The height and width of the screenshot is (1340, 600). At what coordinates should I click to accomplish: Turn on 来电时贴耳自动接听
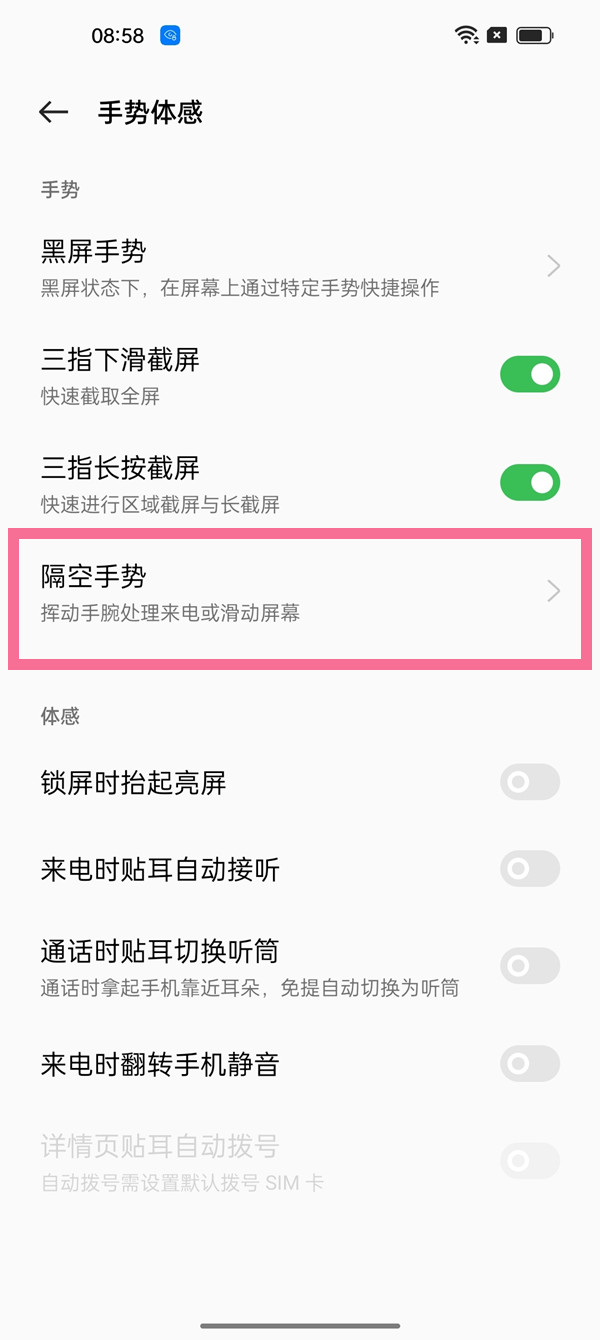529,869
